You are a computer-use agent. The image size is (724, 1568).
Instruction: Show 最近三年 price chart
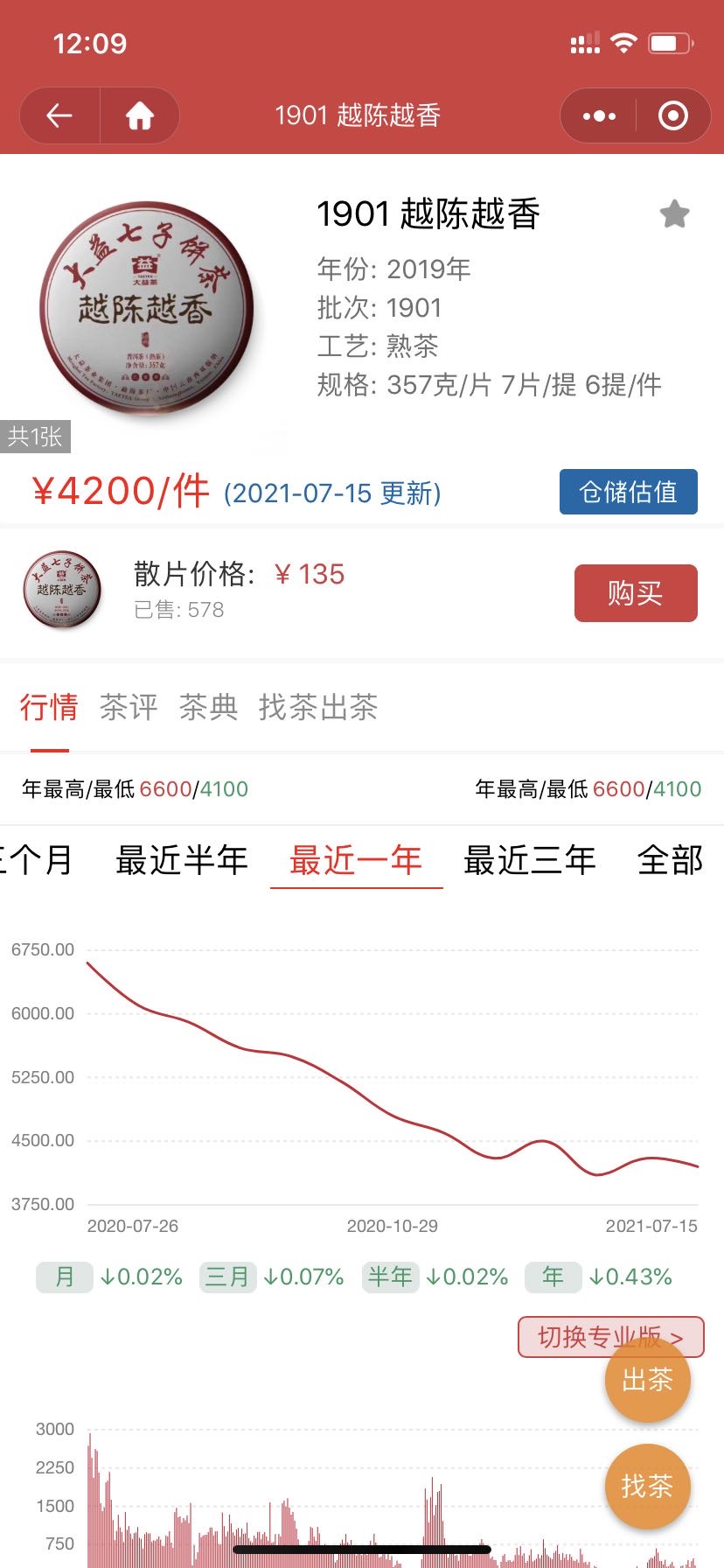530,860
